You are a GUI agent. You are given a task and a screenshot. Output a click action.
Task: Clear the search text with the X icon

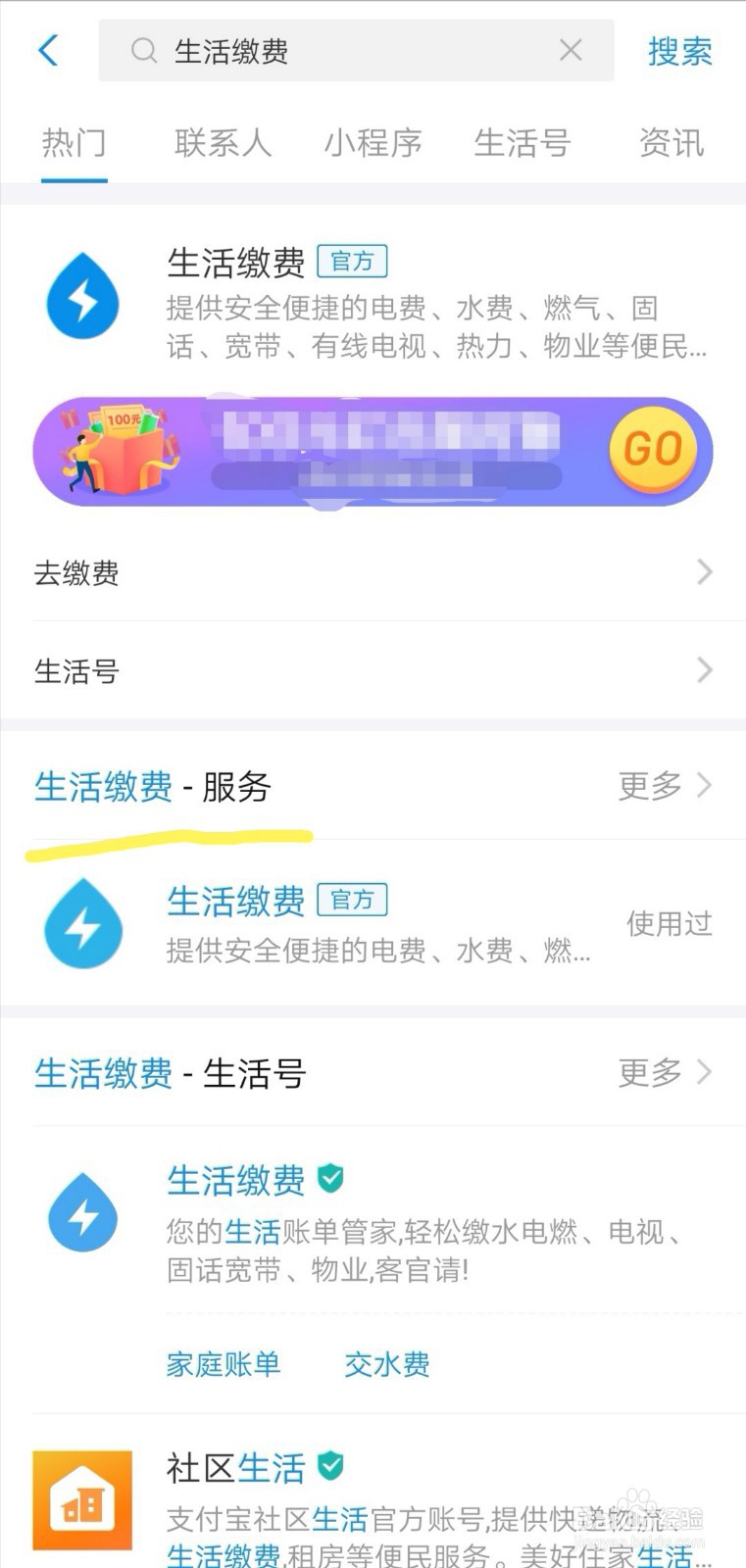571,50
